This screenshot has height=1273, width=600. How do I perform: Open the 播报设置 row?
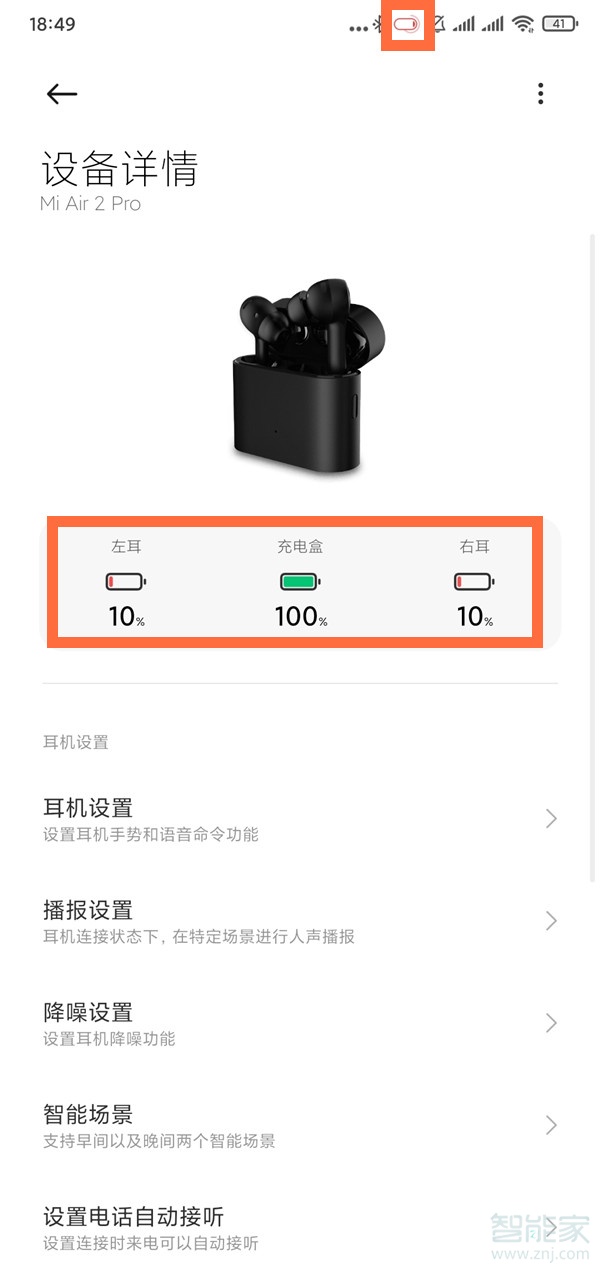click(300, 921)
